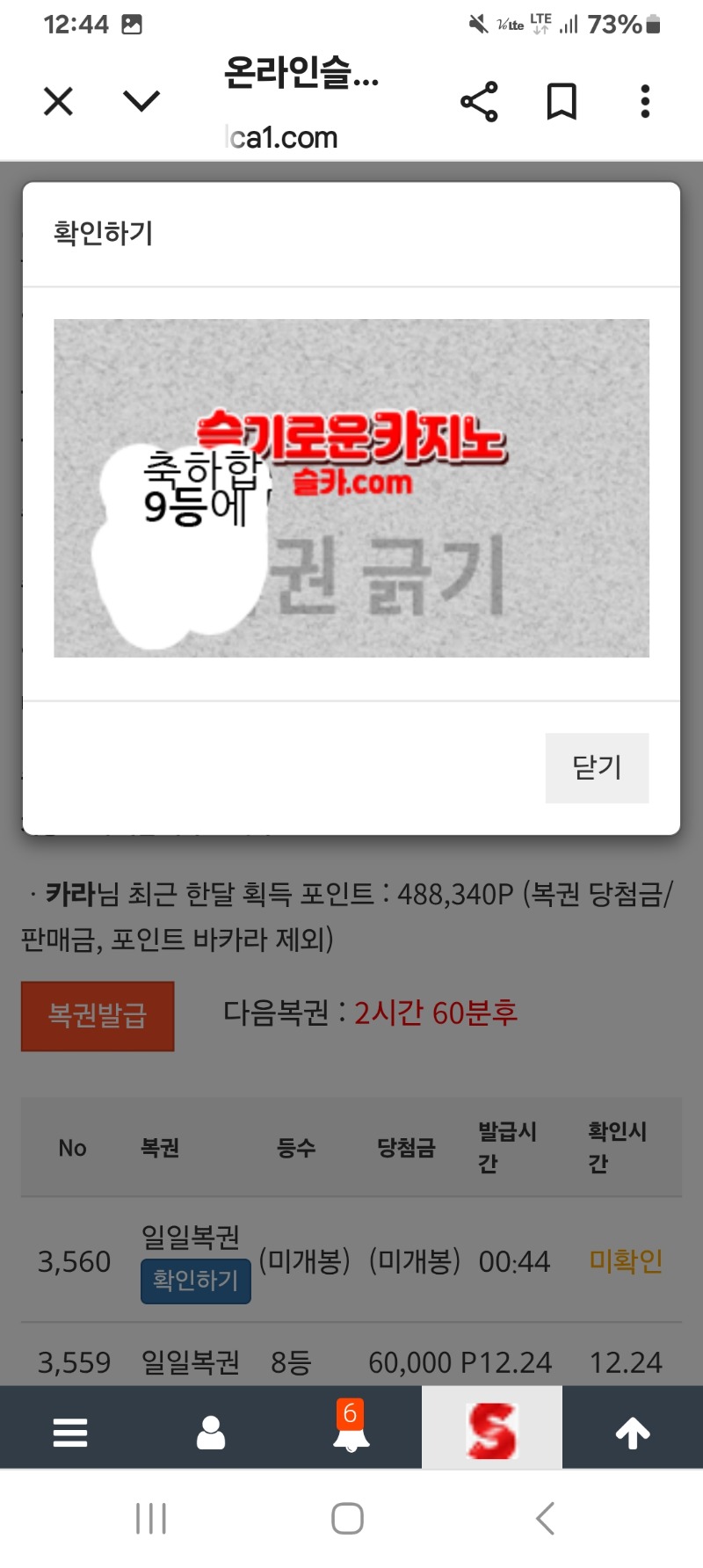The image size is (703, 1568).
Task: Open the notifications bell with 6 badge
Action: [x=351, y=1431]
